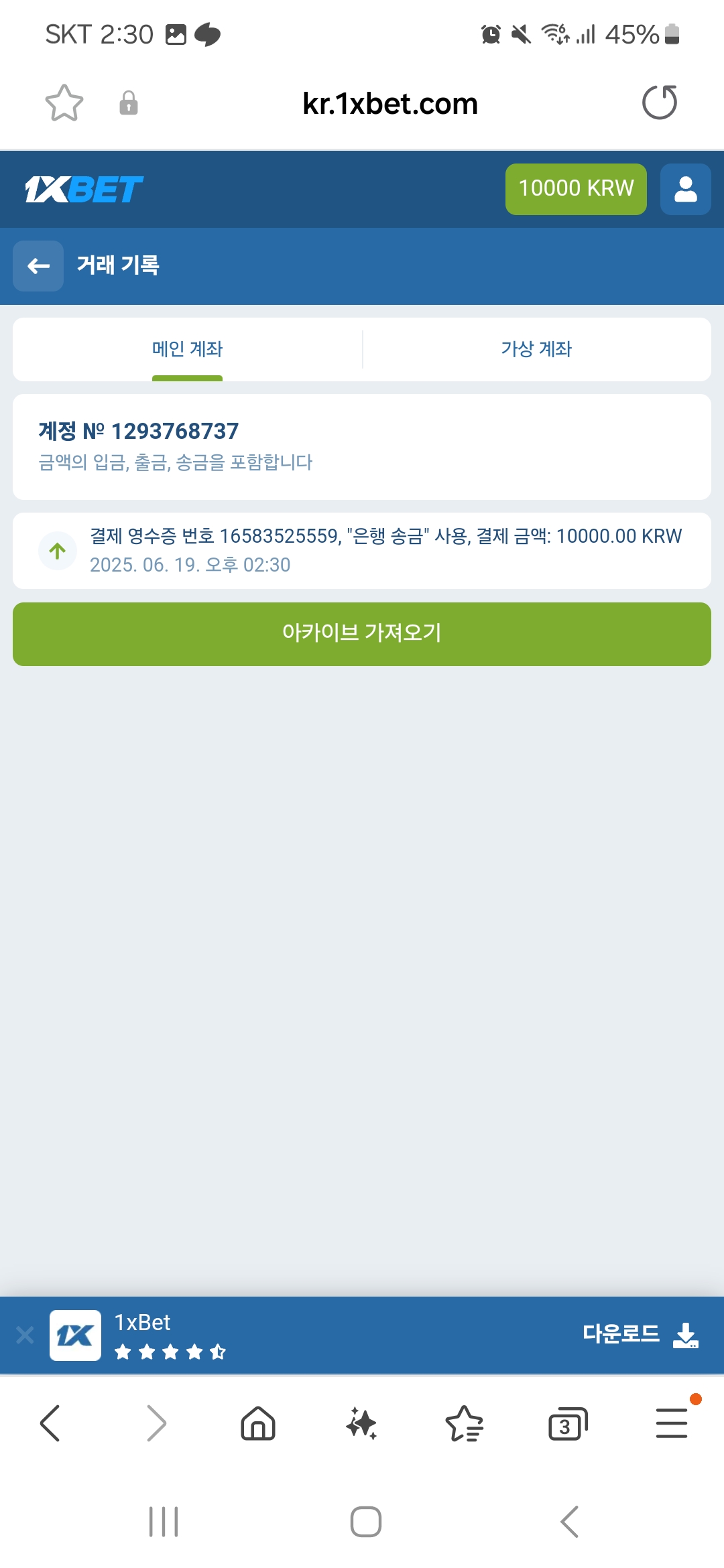
Task: Tap the 아카이브 가져오기 button
Action: pos(362,634)
